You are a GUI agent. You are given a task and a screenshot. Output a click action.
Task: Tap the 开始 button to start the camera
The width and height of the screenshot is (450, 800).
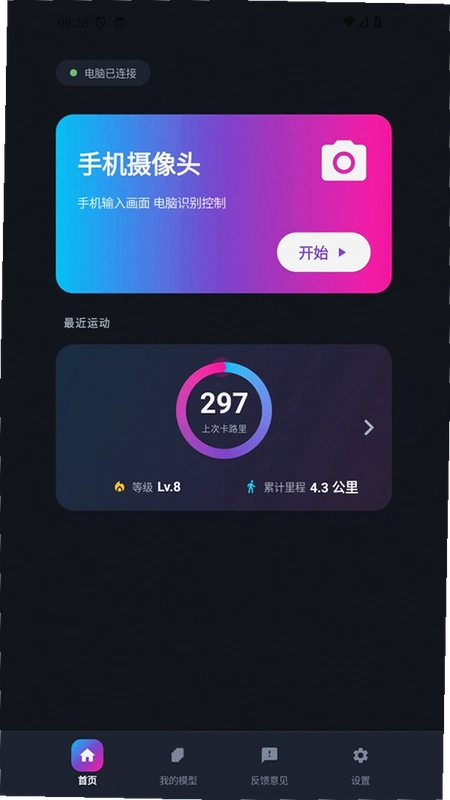323,252
